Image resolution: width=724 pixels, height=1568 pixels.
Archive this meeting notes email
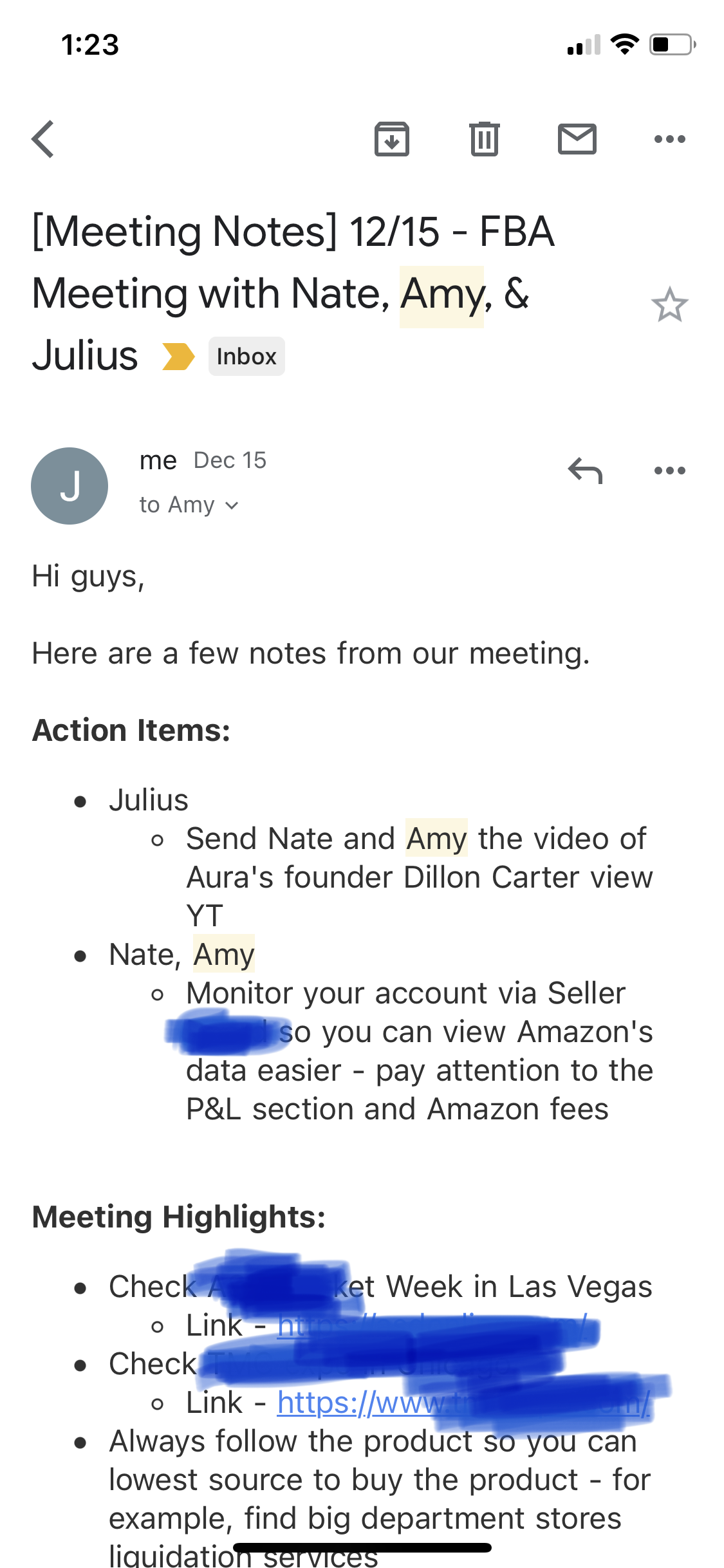(x=392, y=139)
